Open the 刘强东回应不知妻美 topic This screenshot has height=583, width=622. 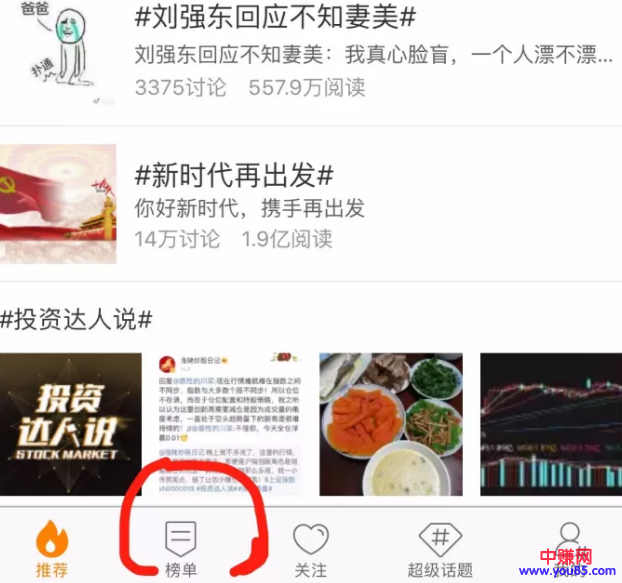click(x=275, y=17)
